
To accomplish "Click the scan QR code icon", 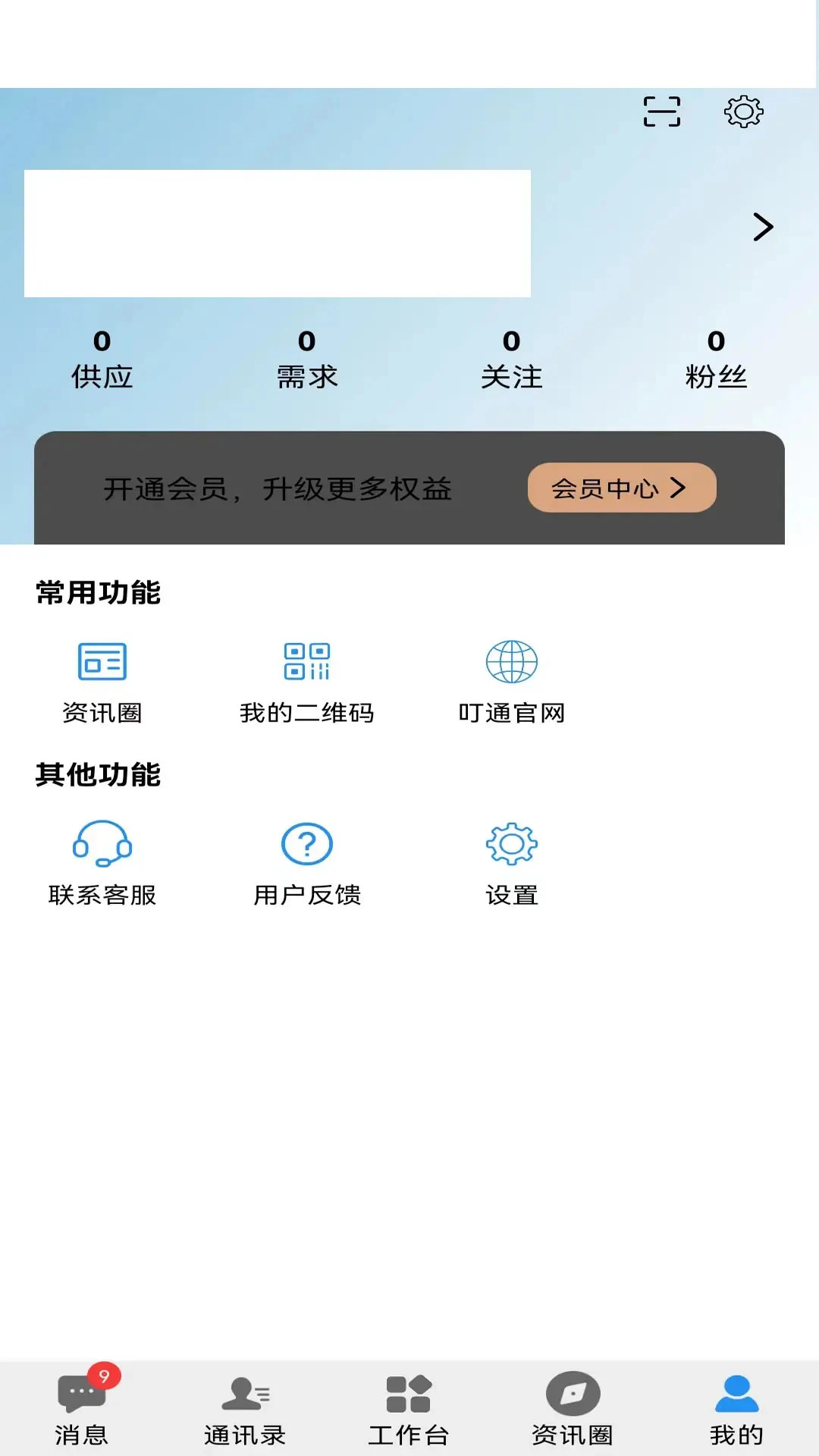I will (662, 111).
